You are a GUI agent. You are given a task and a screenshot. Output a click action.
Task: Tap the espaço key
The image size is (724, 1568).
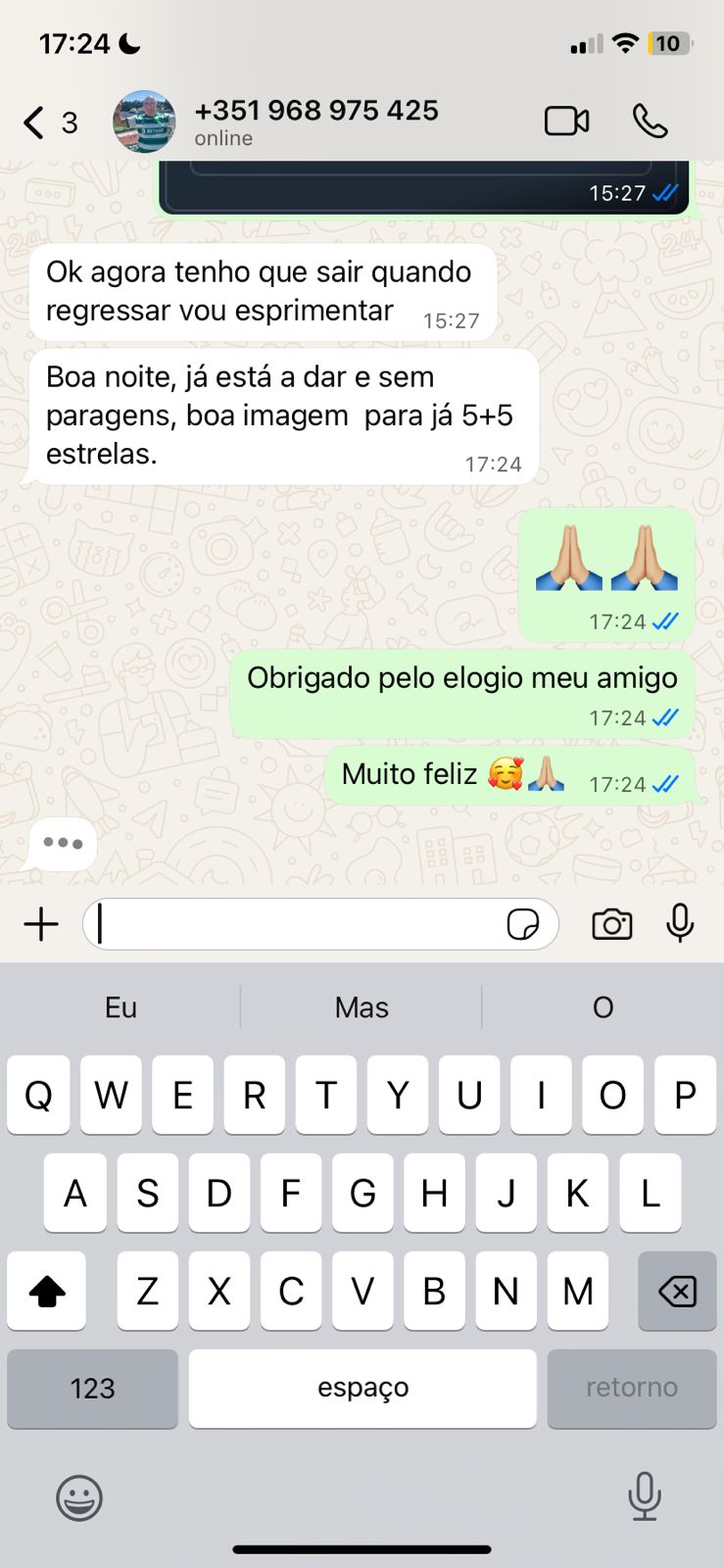[362, 1388]
